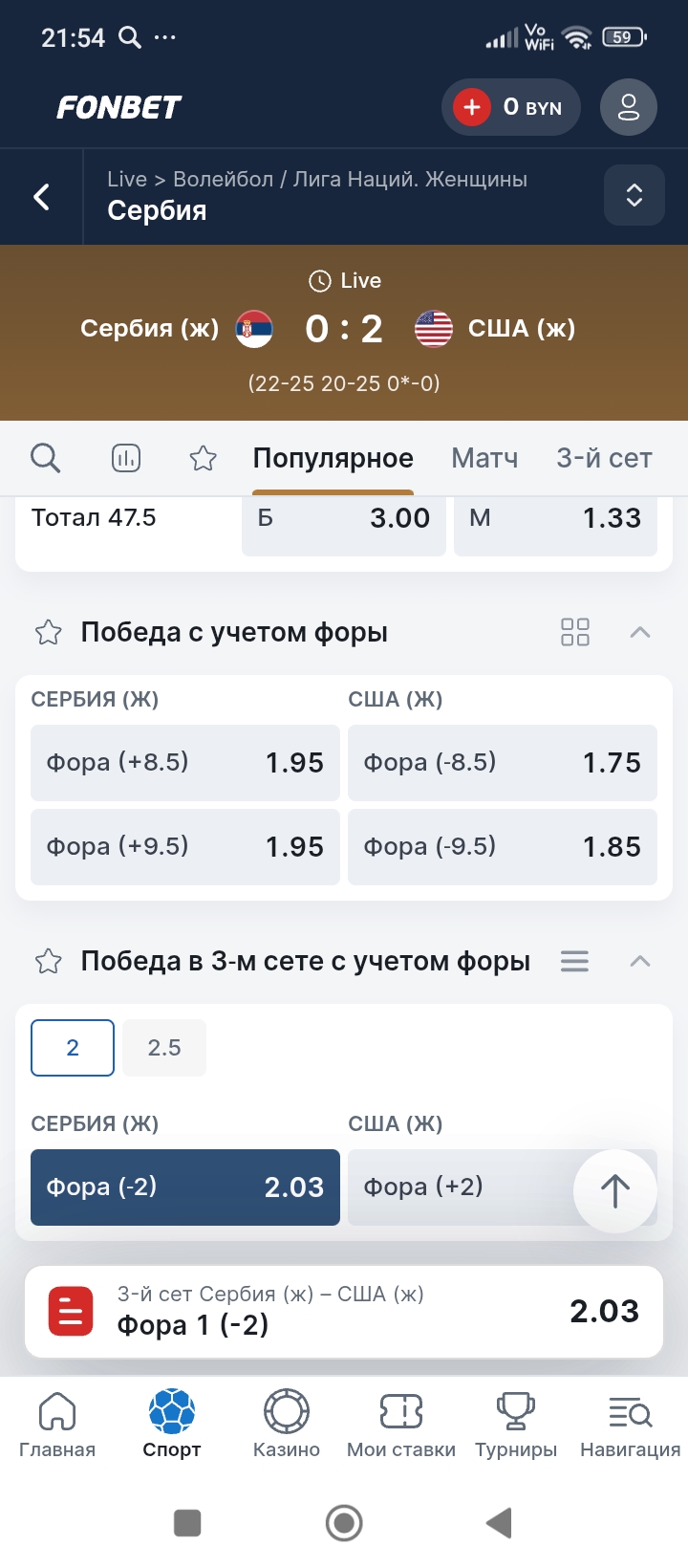Select the 2.5 handicap value chip
This screenshot has width=688, height=1568.
(163, 1047)
